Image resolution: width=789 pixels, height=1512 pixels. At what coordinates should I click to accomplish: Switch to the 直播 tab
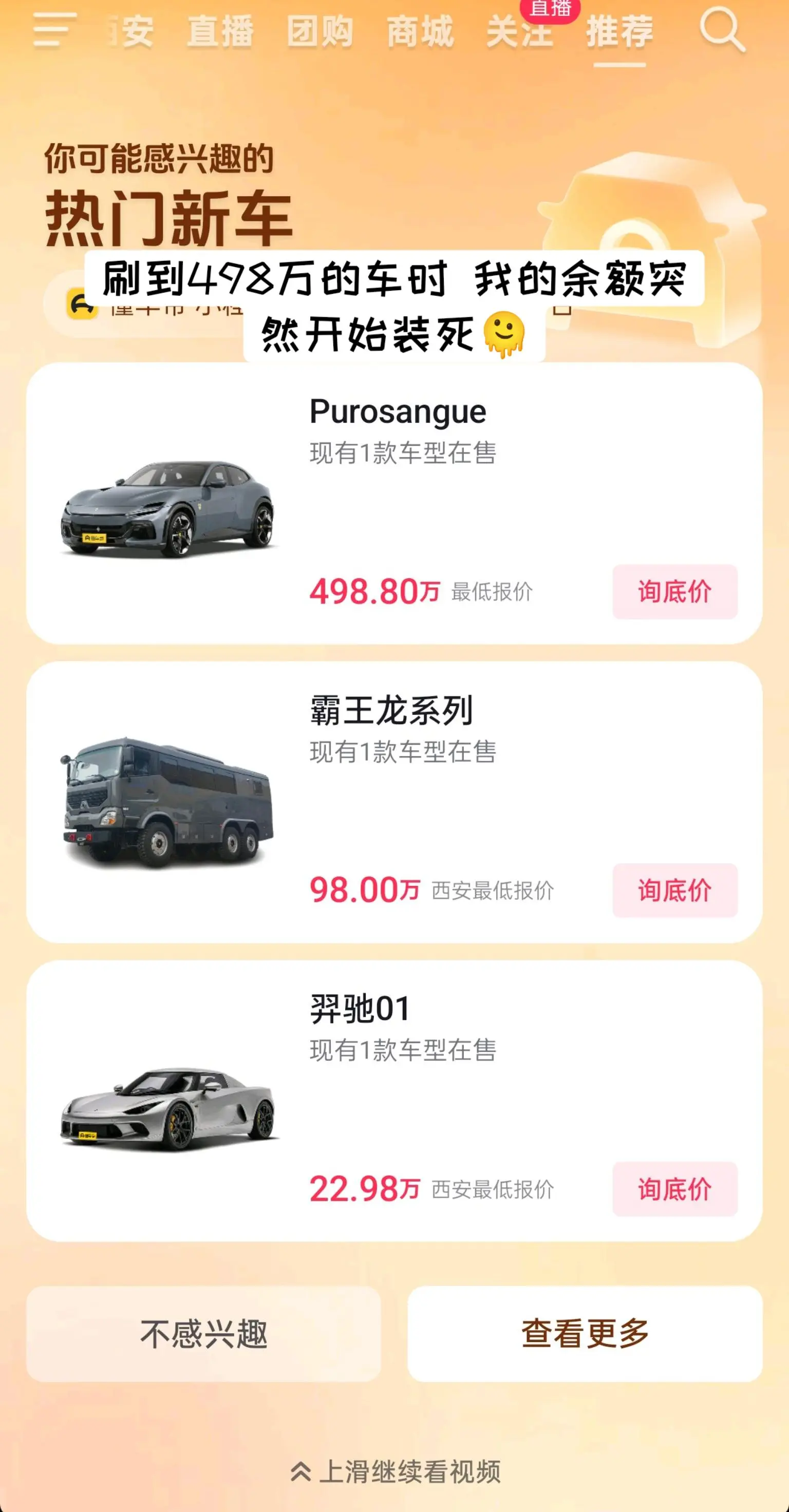pyautogui.click(x=219, y=33)
